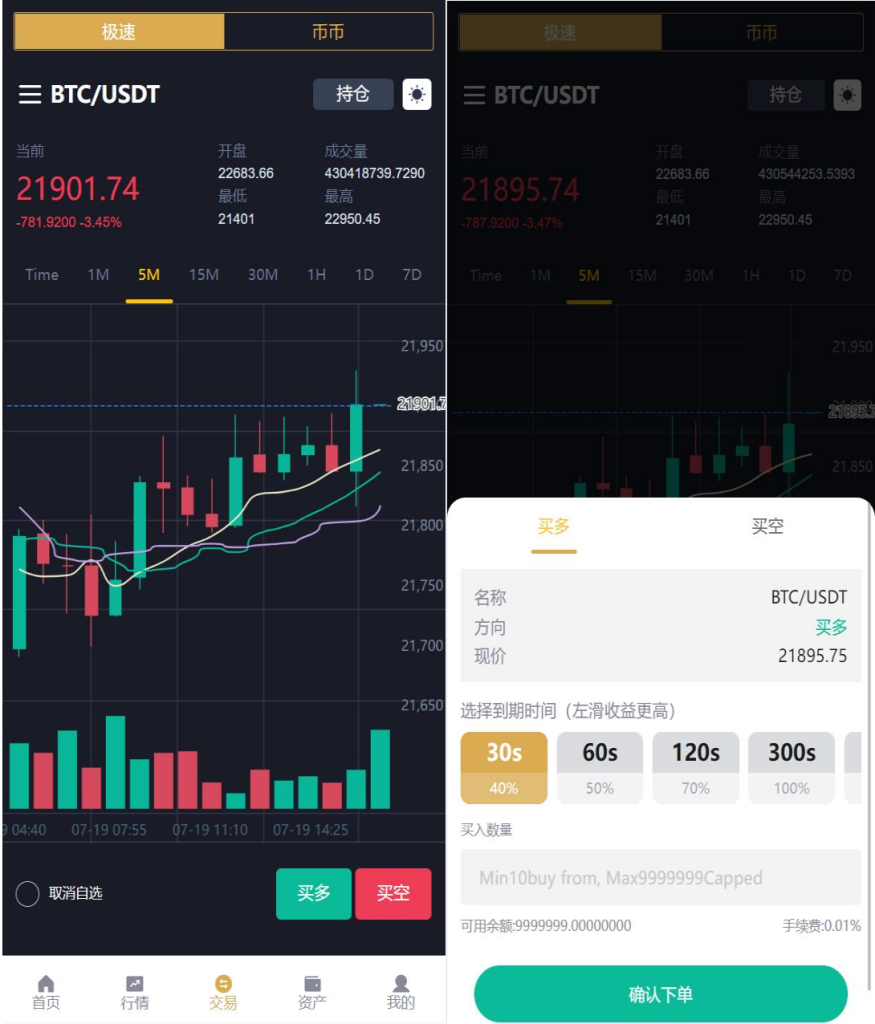875x1024 pixels.
Task: Open the 首页 home tab
Action: point(46,992)
